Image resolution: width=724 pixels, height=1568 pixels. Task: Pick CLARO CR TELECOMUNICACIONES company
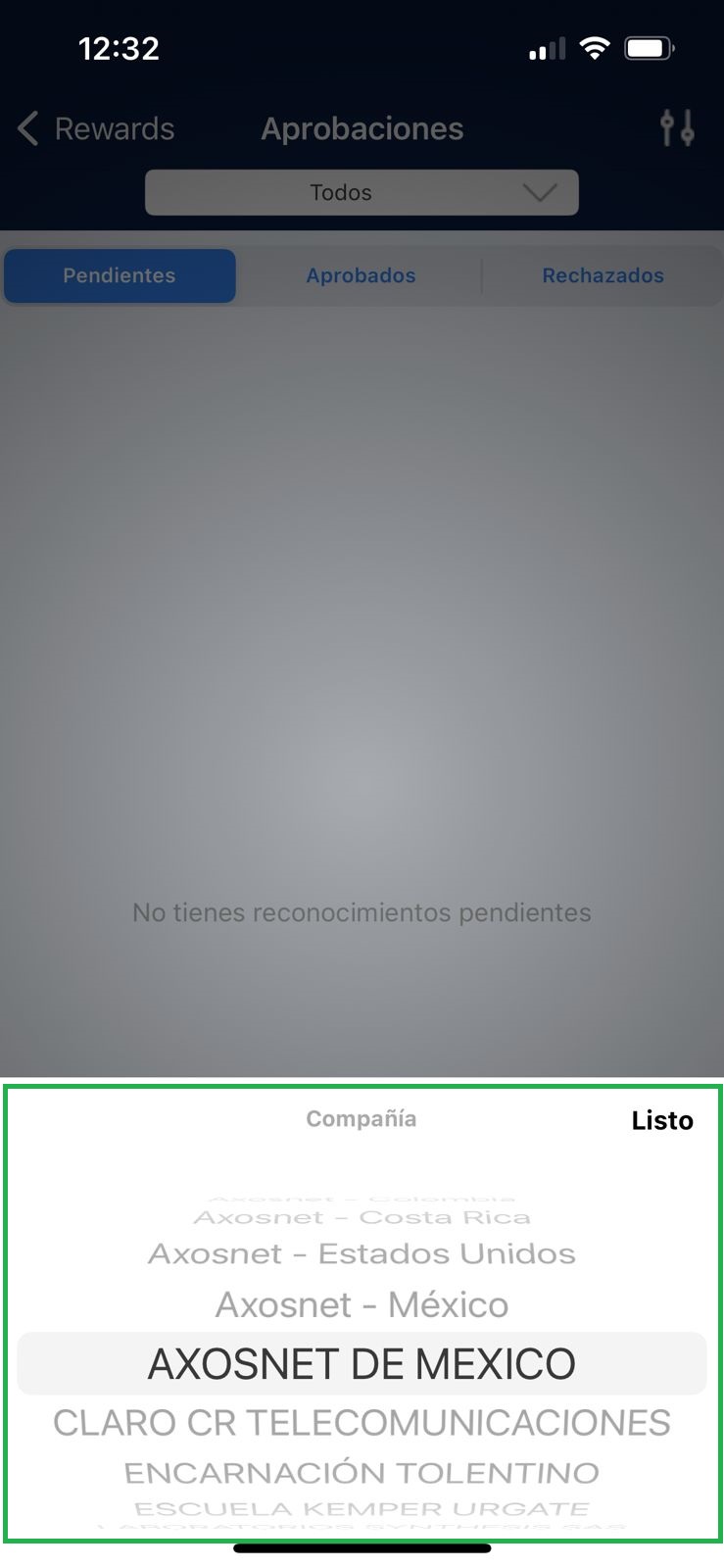tap(362, 1423)
